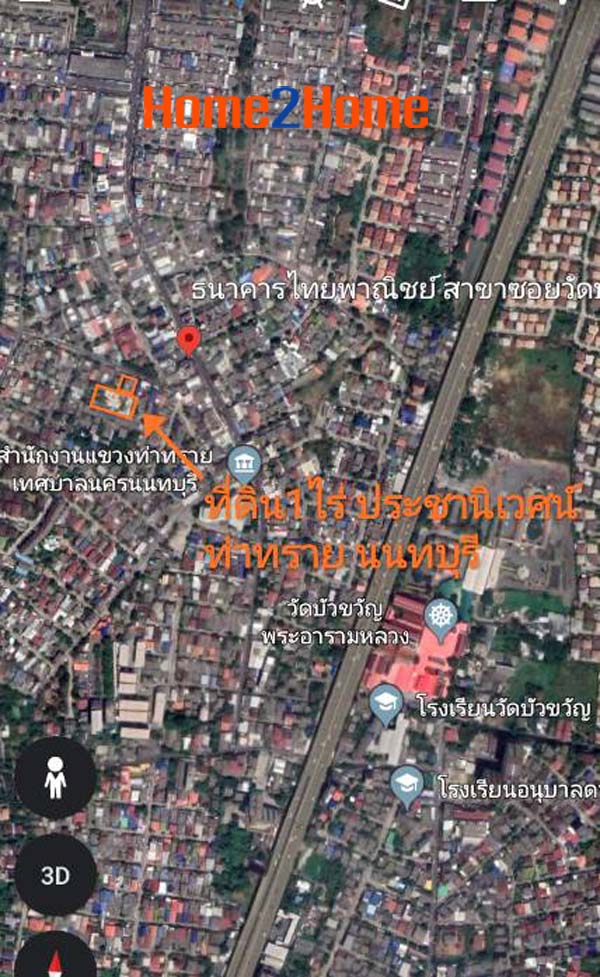This screenshot has width=600, height=977.
Task: Open the red pin for ธนาคารไทยพาณิชย์
Action: coord(189,341)
